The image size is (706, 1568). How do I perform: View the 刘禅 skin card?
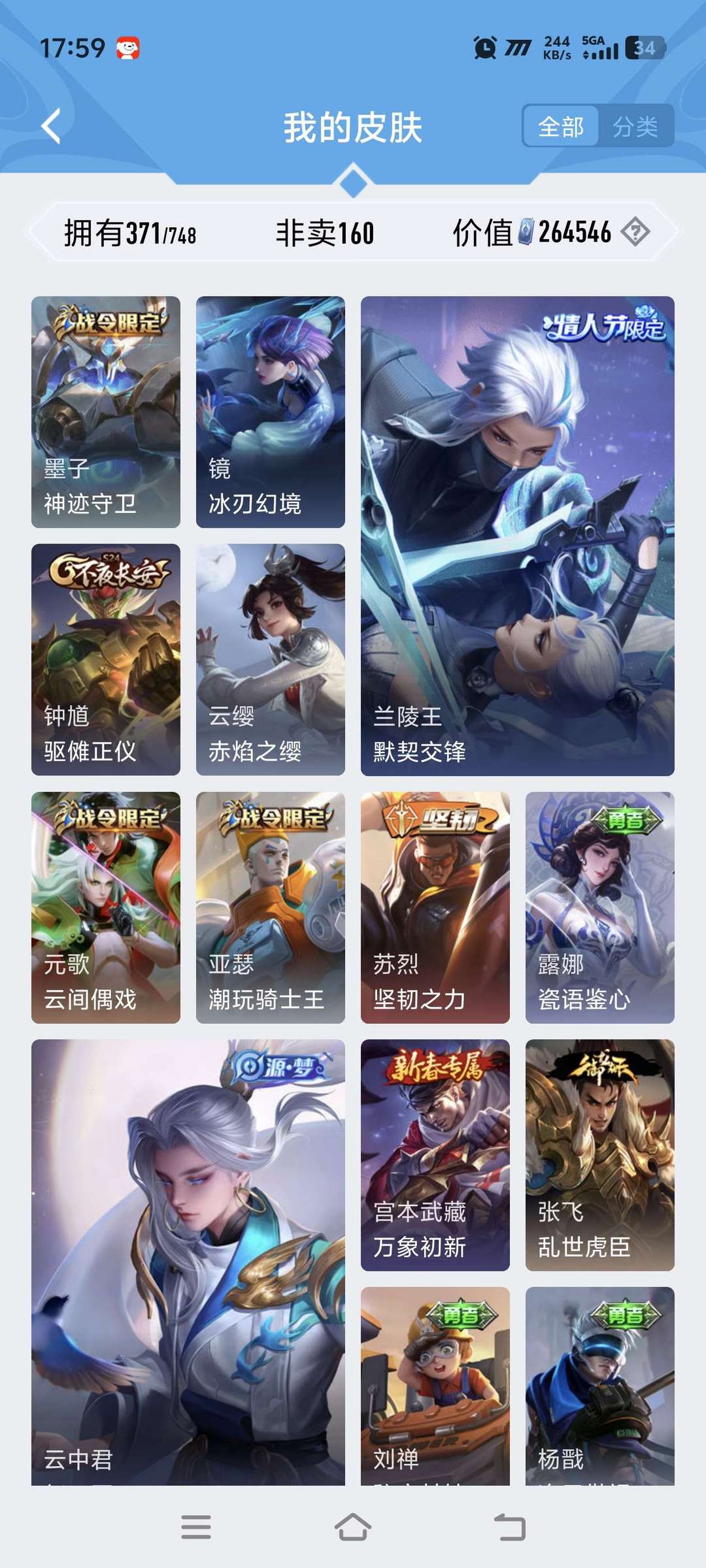point(435,1386)
